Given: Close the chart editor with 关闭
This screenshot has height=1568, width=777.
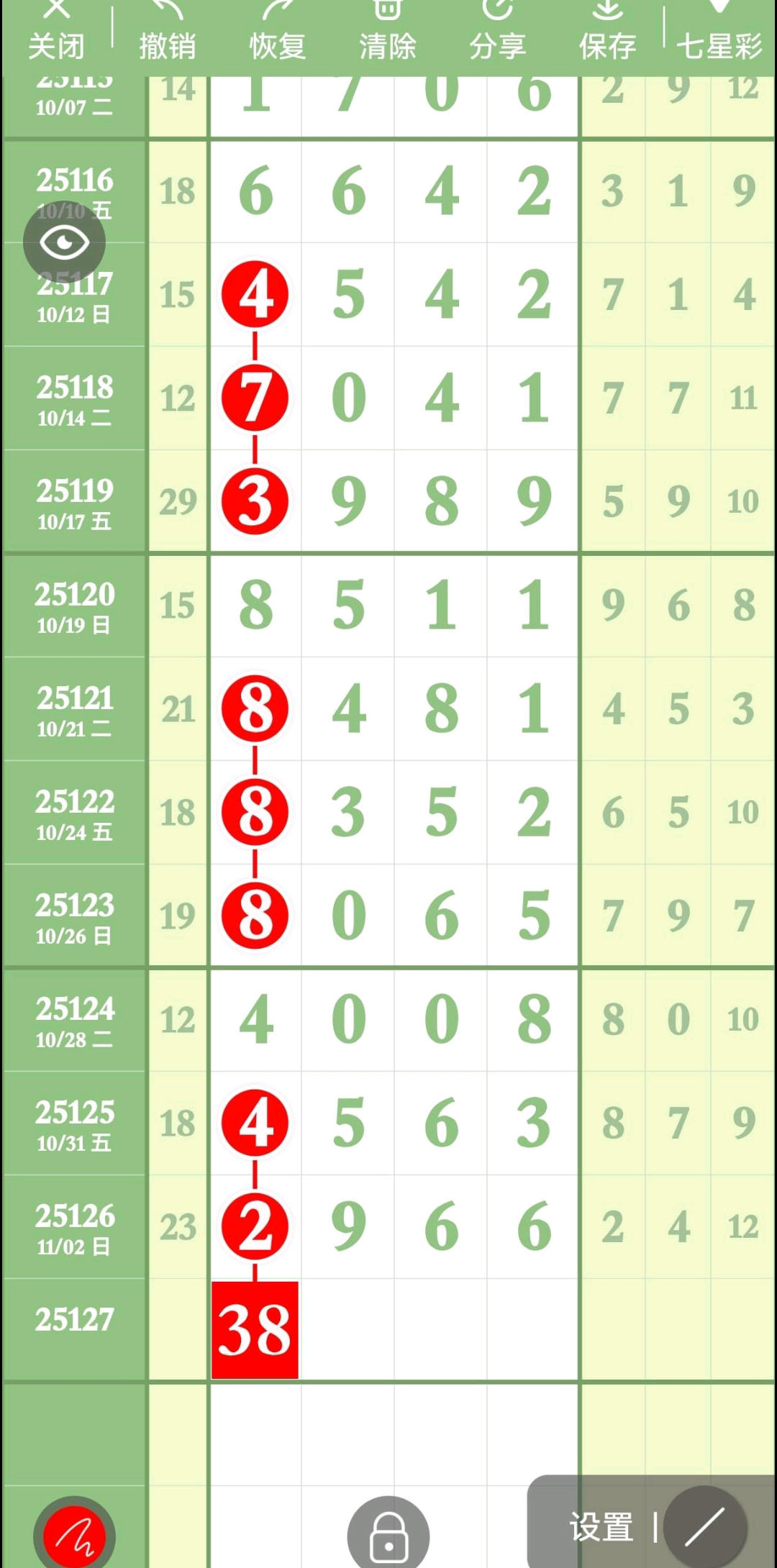Looking at the screenshot, I should point(56,32).
